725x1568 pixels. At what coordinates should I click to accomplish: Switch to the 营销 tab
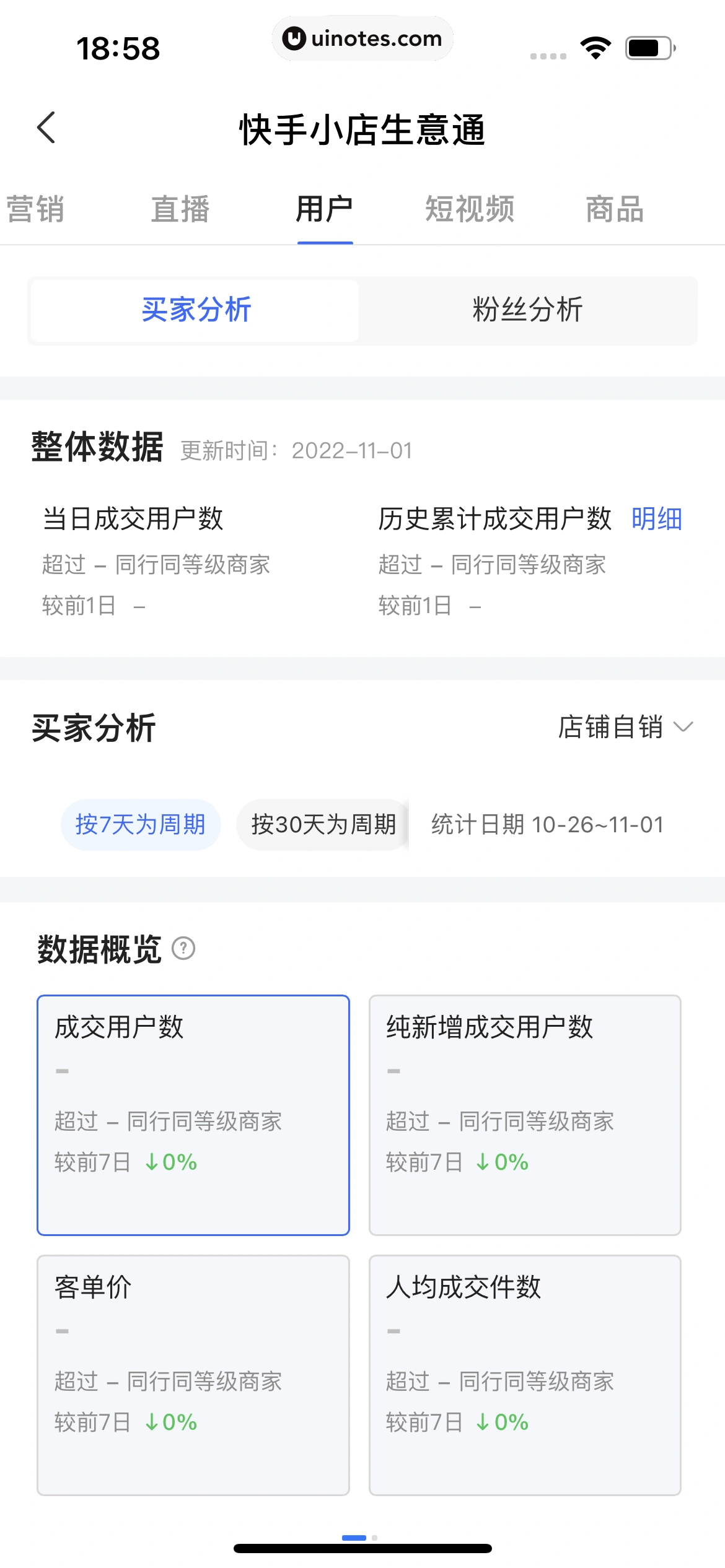click(35, 209)
